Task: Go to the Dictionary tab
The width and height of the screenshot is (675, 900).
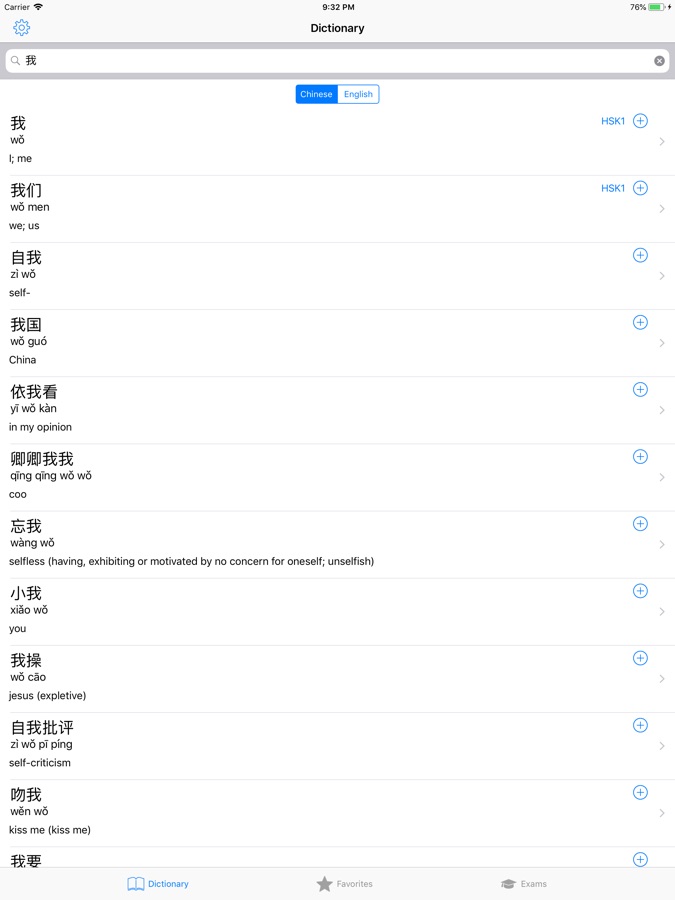Action: 158,884
